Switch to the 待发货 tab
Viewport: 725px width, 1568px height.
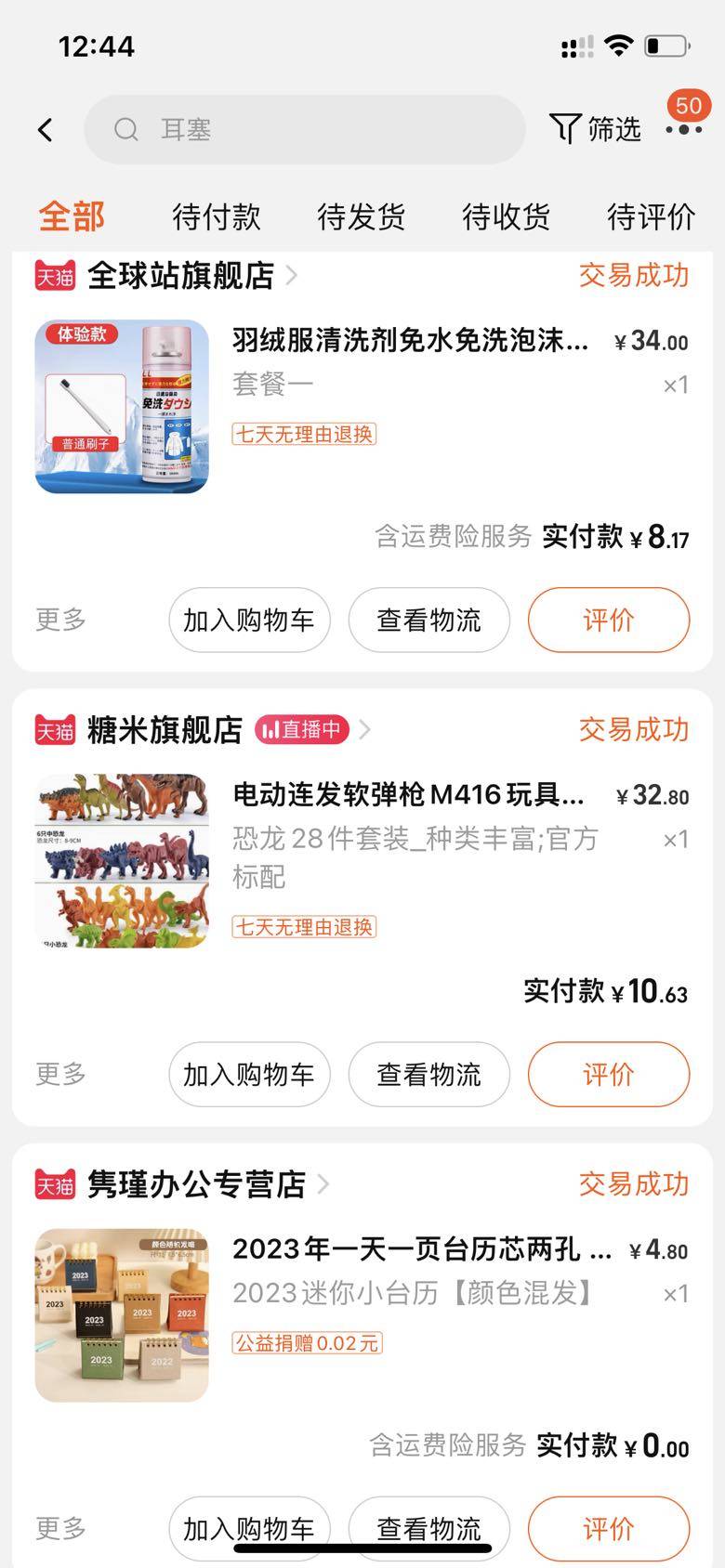(362, 217)
